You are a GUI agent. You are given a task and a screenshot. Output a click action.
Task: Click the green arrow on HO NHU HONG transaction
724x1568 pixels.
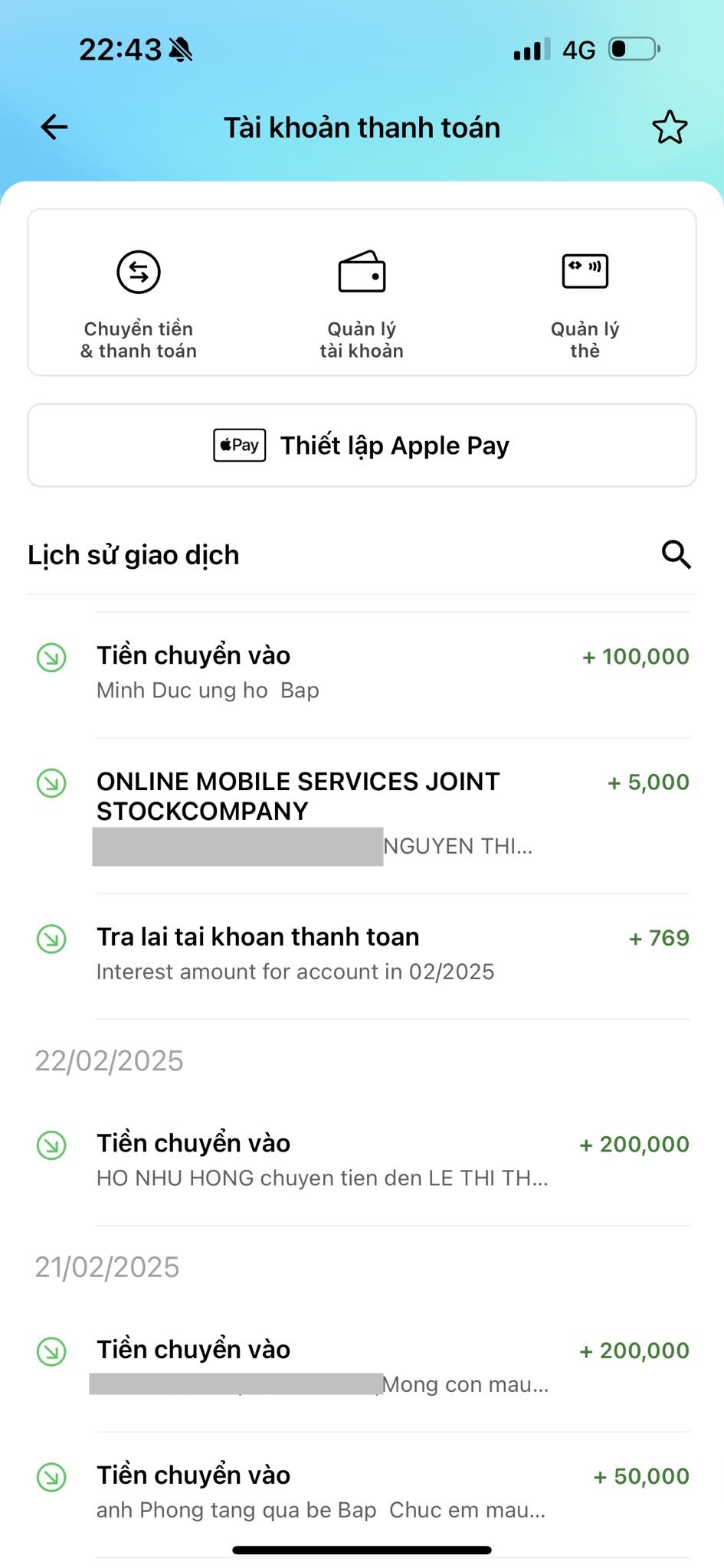click(x=51, y=1144)
